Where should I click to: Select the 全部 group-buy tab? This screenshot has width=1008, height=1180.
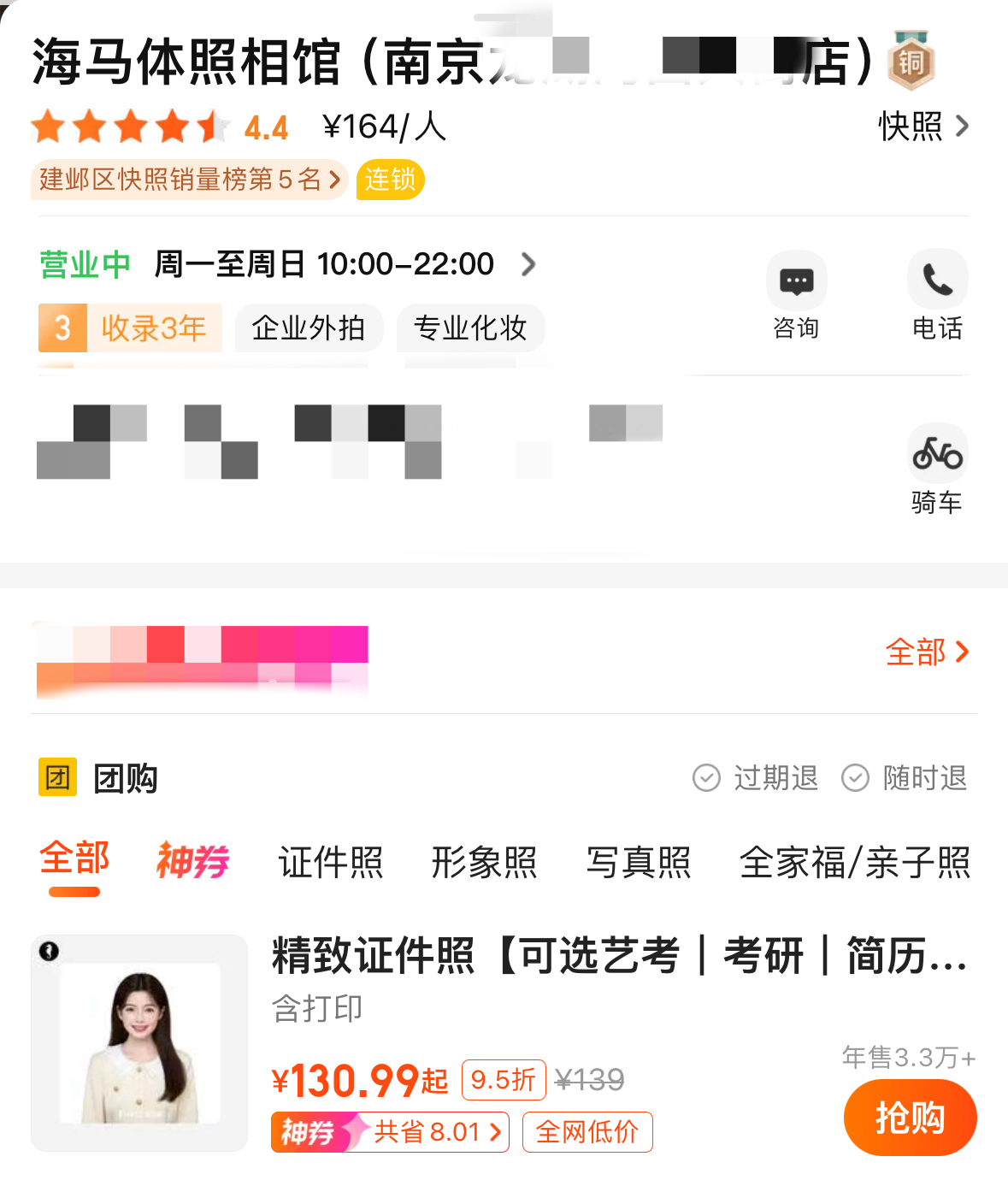click(74, 859)
